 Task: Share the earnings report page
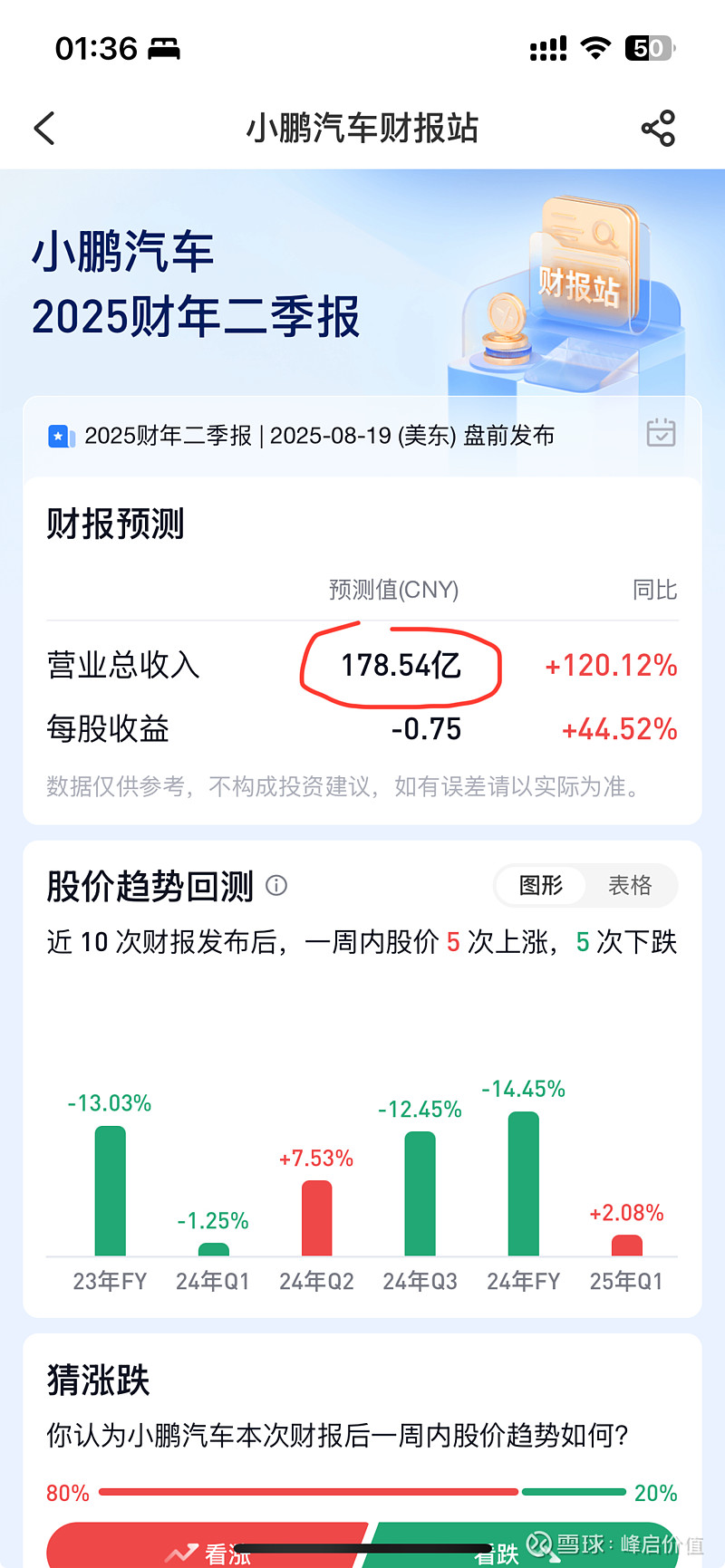click(x=659, y=128)
